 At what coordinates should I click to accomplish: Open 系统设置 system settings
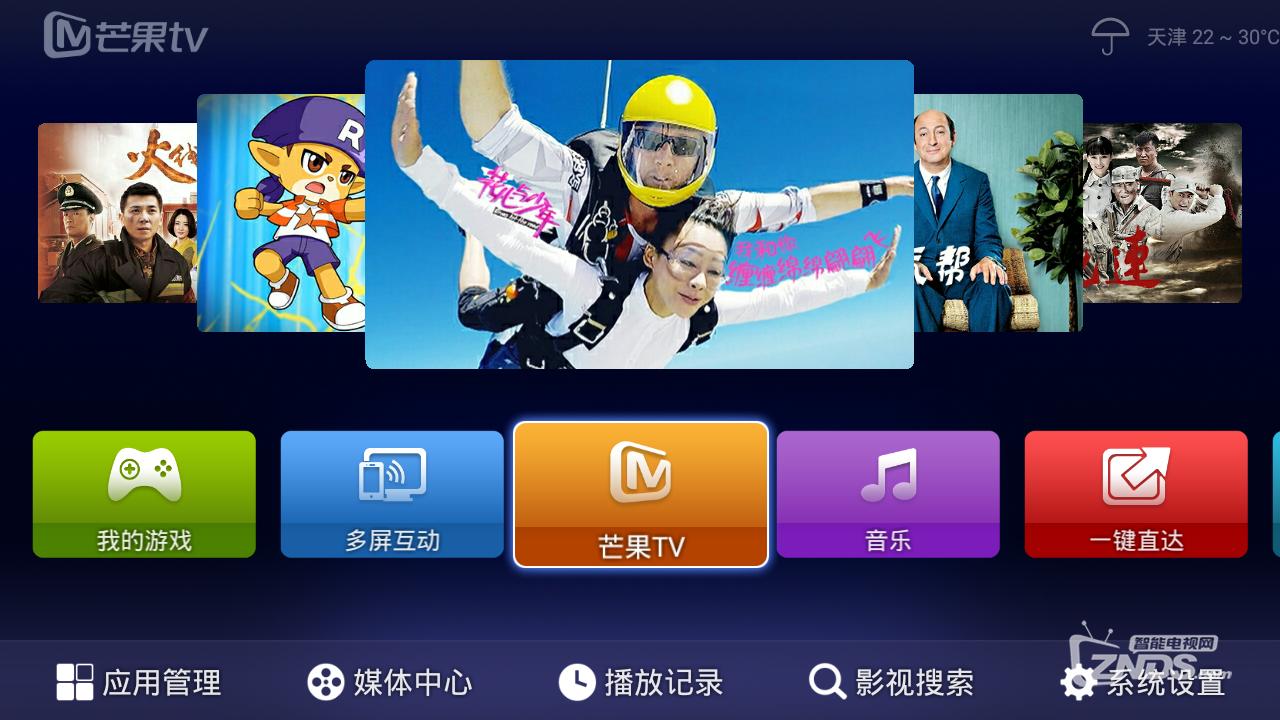point(1143,683)
